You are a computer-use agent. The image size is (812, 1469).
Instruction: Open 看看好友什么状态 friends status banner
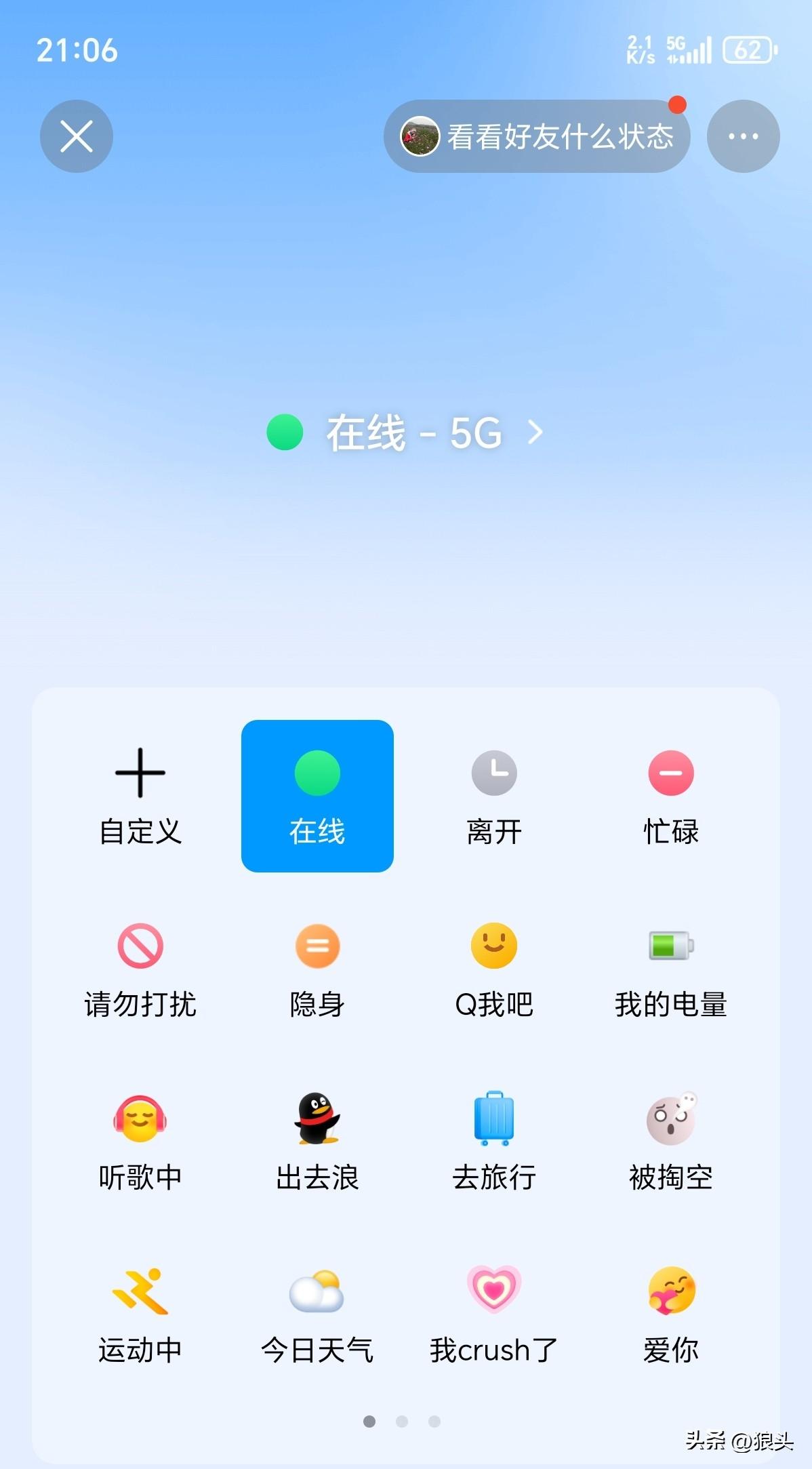click(539, 136)
